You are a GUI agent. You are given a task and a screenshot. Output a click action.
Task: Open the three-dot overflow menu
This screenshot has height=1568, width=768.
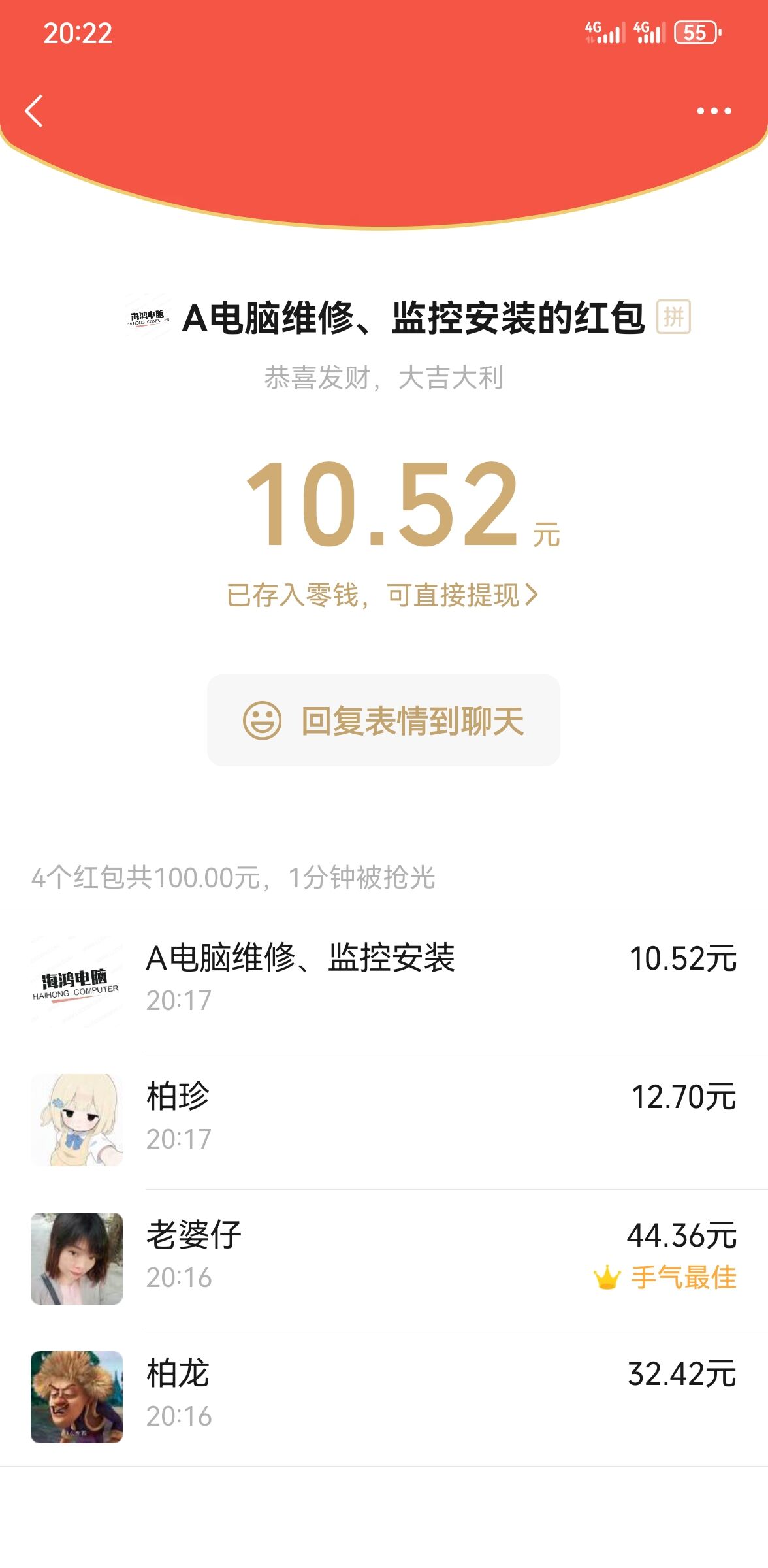(x=714, y=111)
